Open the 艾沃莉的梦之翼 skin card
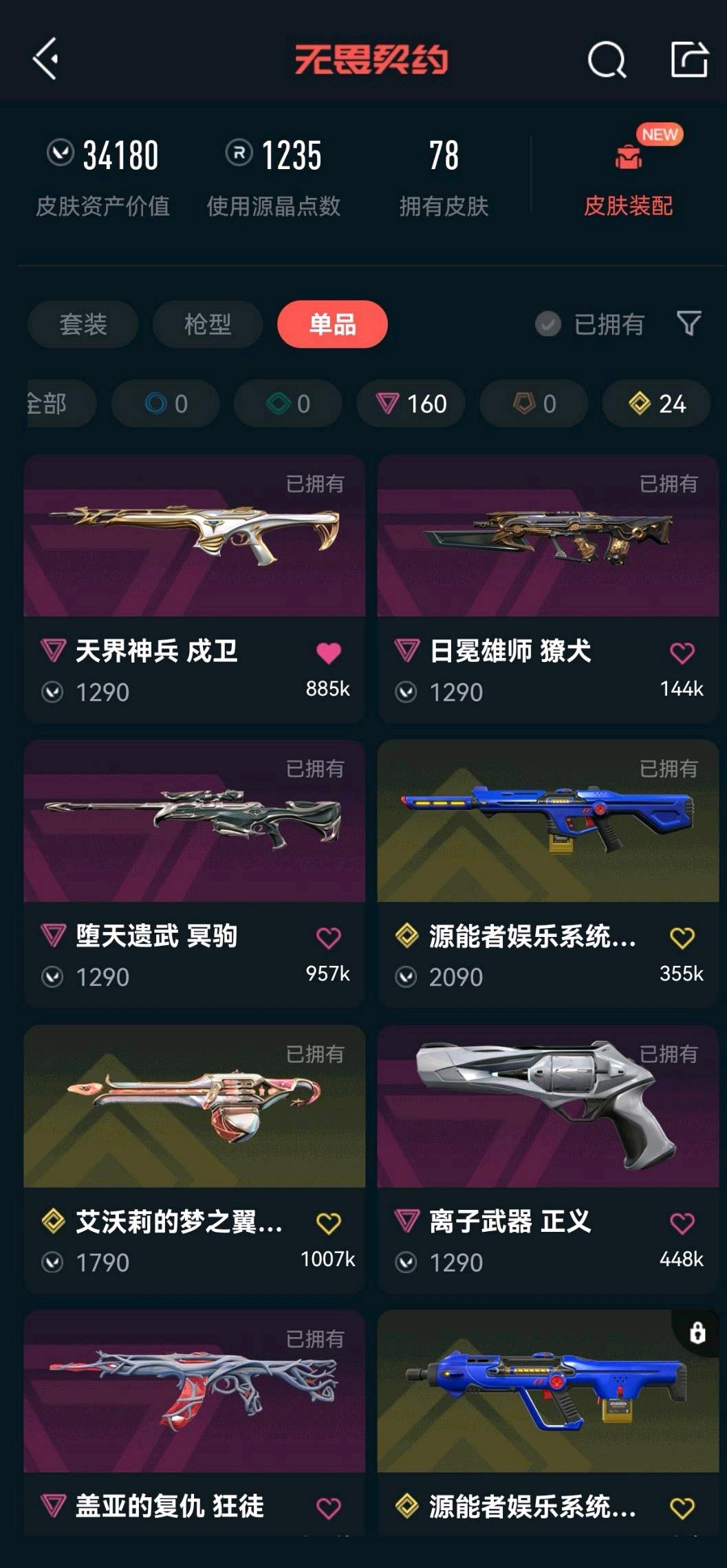 (194, 1107)
